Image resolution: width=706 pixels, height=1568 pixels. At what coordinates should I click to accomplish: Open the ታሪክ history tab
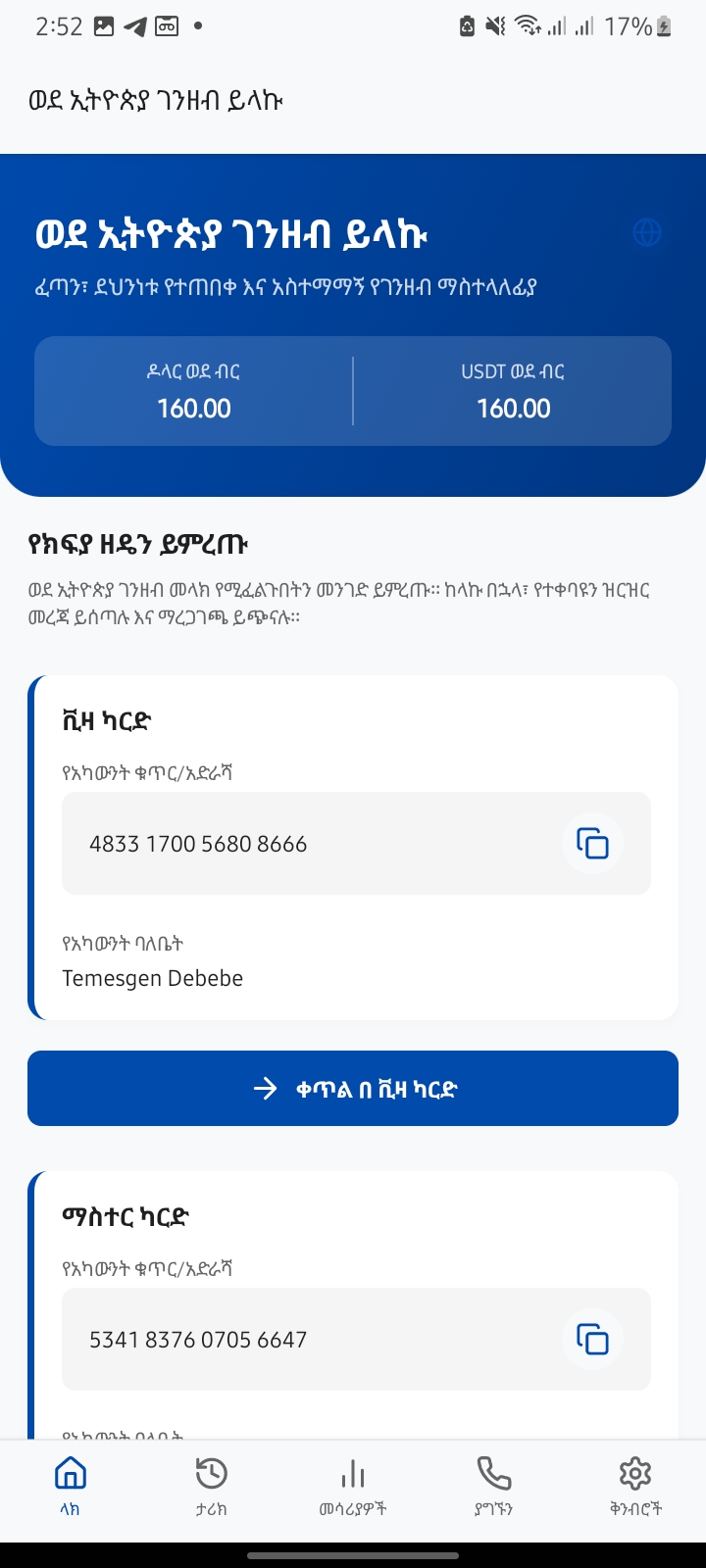(x=211, y=1486)
